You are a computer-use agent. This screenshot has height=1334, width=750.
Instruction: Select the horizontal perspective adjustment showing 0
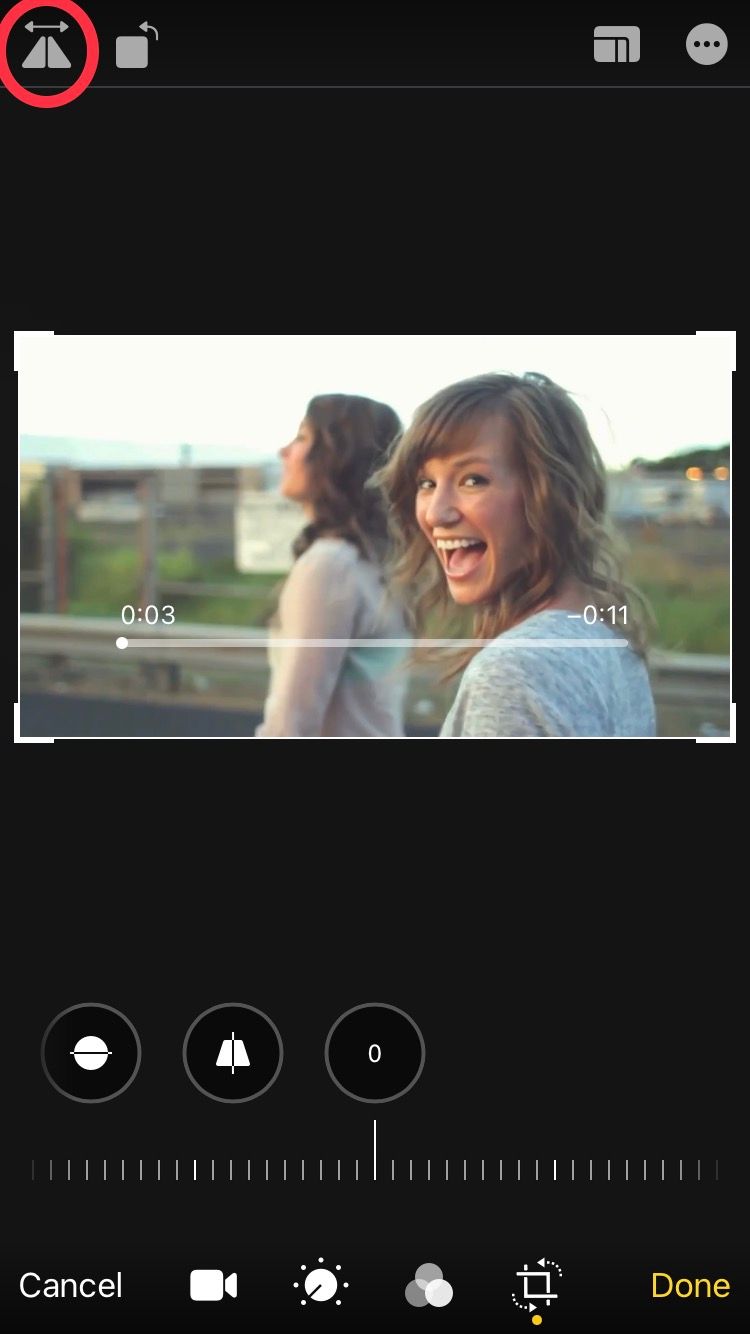click(x=375, y=1053)
